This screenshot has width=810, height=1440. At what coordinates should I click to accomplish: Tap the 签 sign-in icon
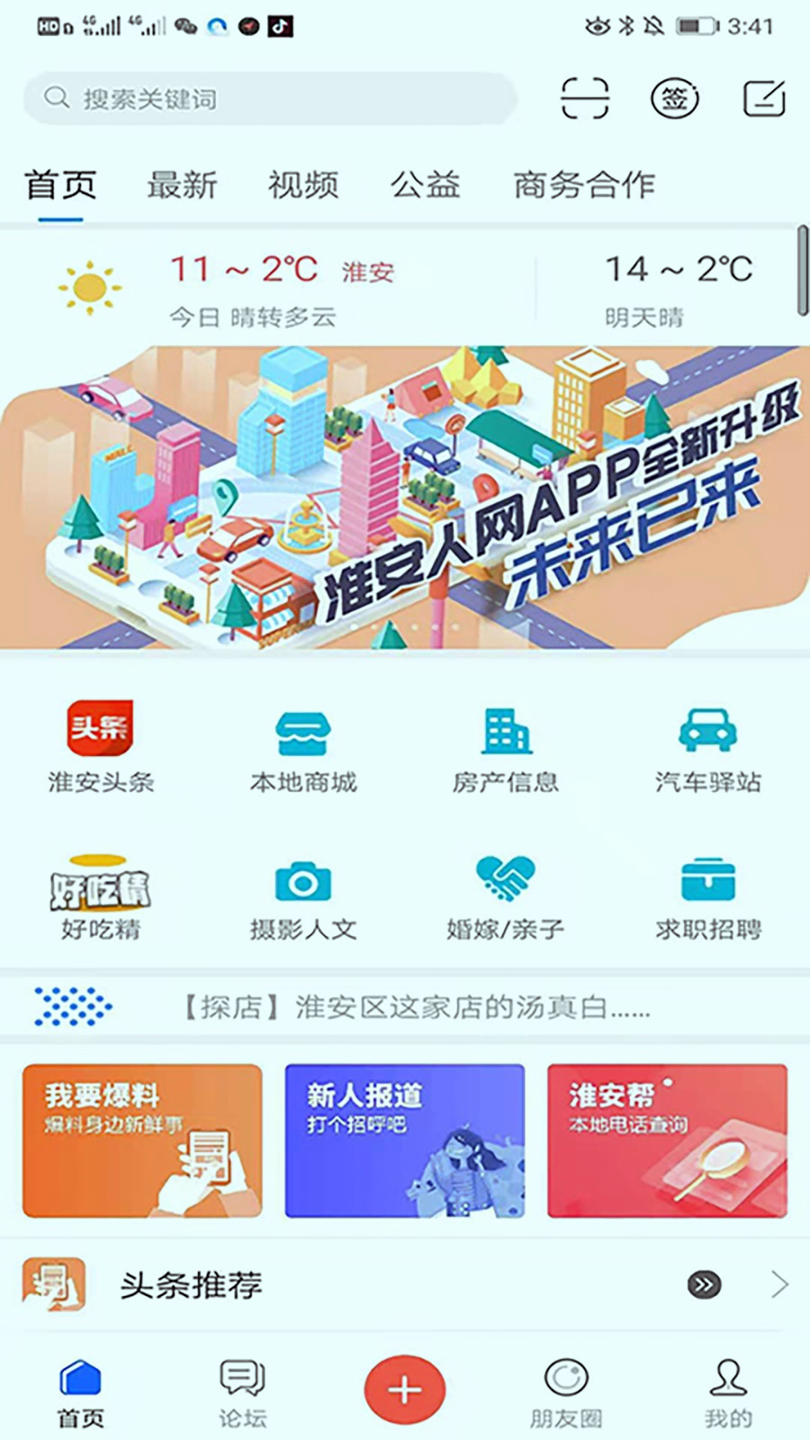tap(675, 98)
